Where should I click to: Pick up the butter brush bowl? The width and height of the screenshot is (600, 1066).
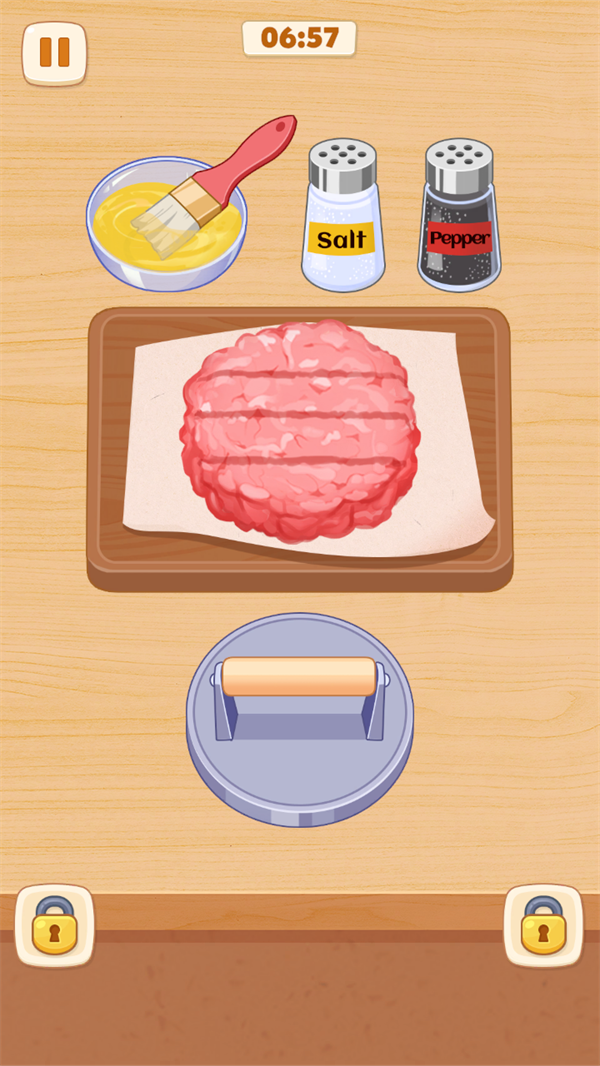tap(166, 222)
